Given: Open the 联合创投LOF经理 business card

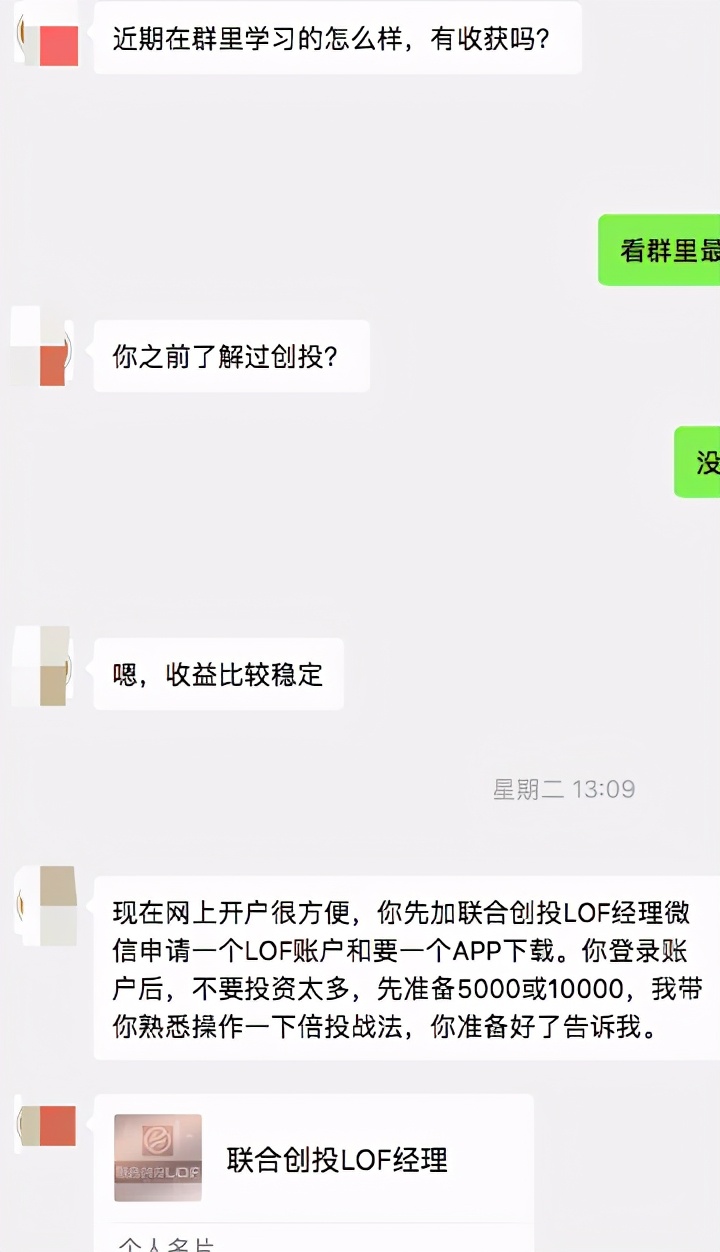Looking at the screenshot, I should pos(300,1160).
